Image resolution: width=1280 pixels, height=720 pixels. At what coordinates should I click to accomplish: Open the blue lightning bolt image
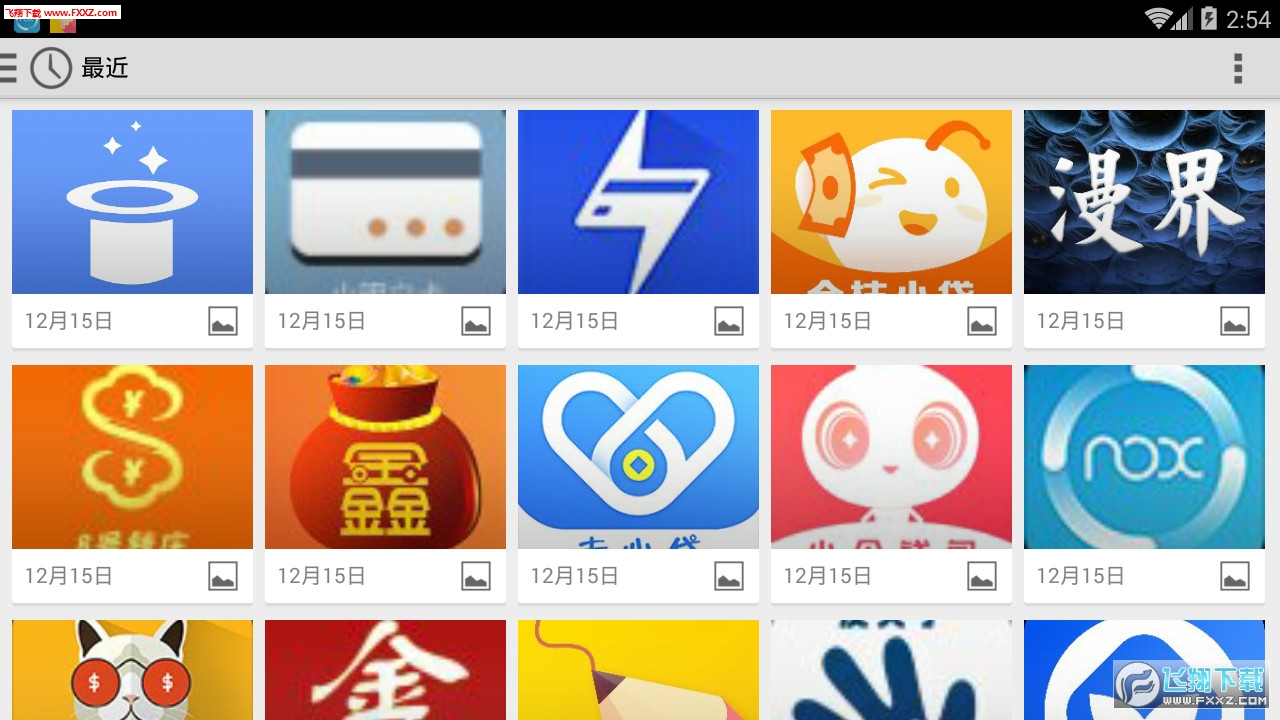click(x=638, y=202)
